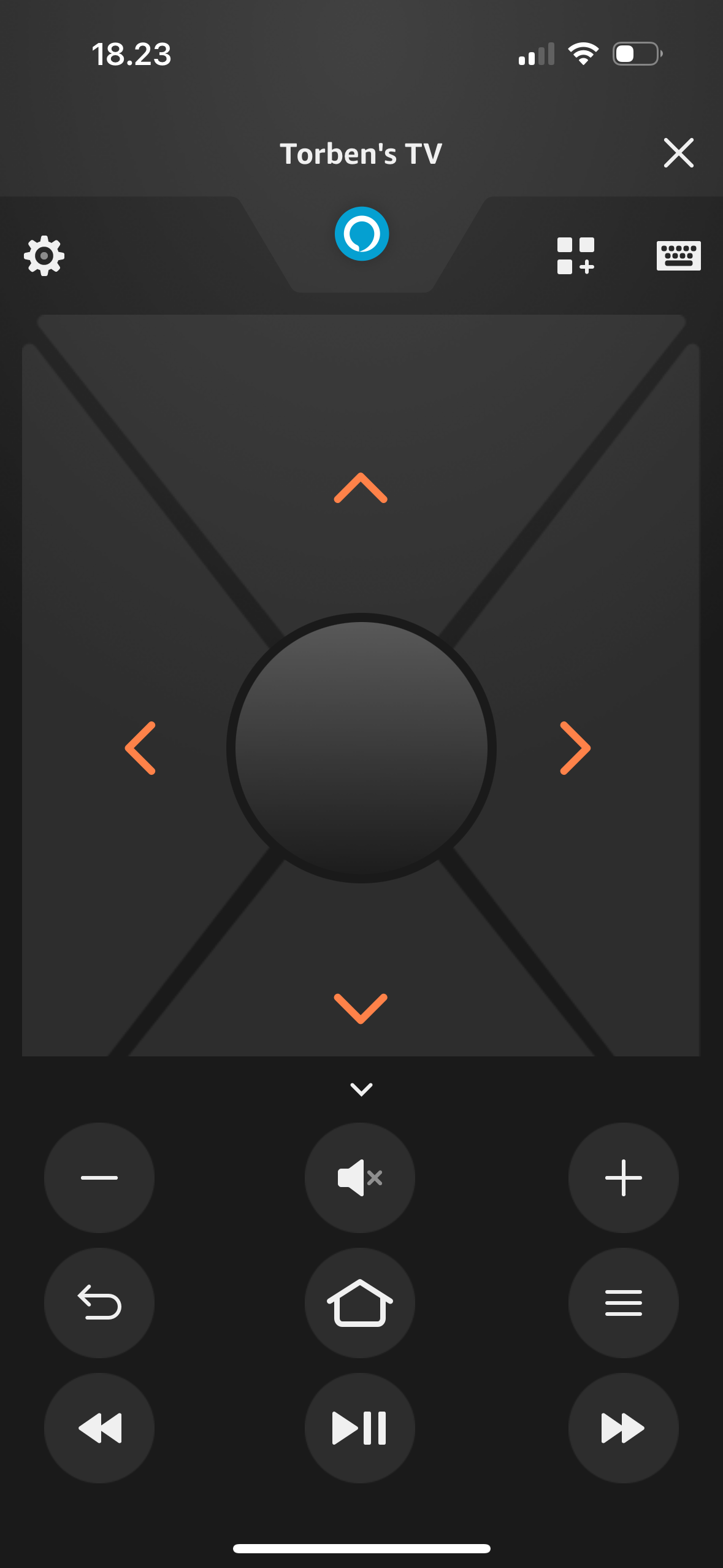Activate the Alexa voice button
Screen dimensions: 723x1568
pyautogui.click(x=362, y=234)
